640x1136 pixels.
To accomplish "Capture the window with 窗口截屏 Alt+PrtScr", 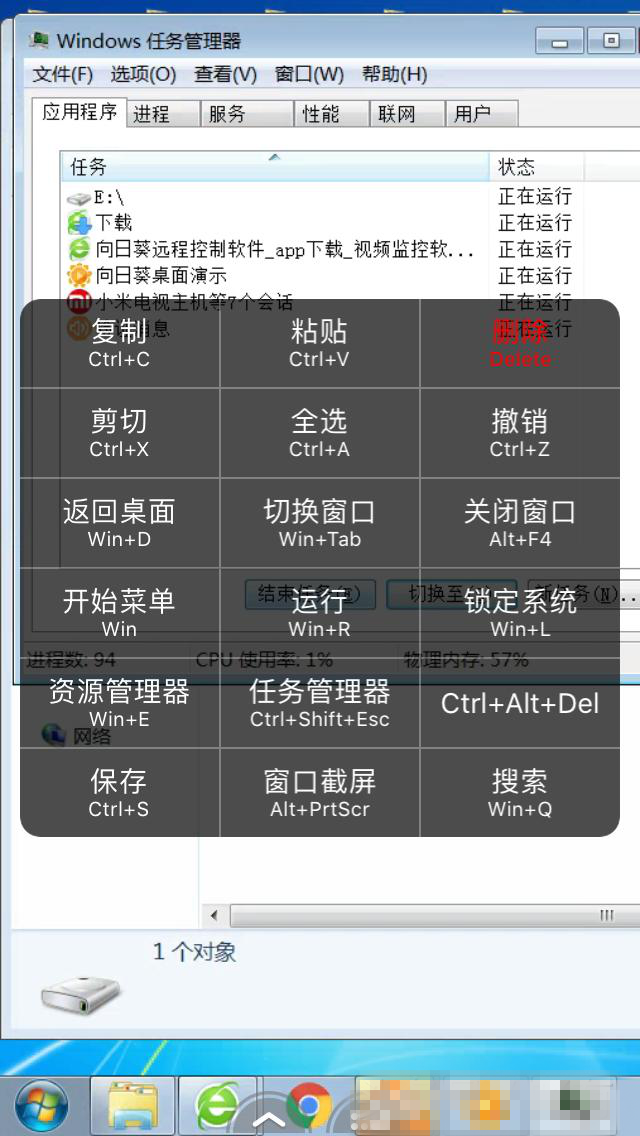I will (319, 793).
